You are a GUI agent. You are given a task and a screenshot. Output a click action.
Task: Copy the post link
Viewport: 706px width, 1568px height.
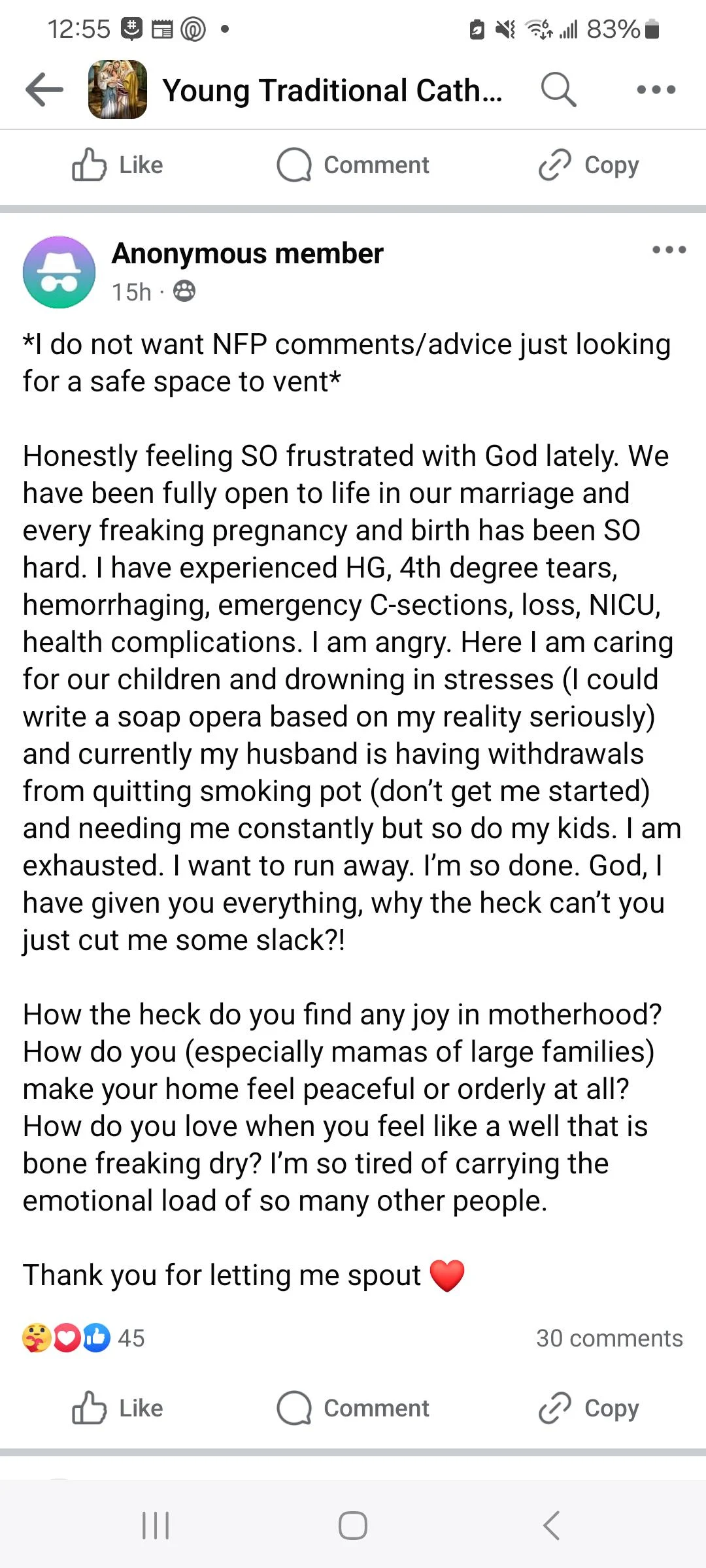(589, 1408)
